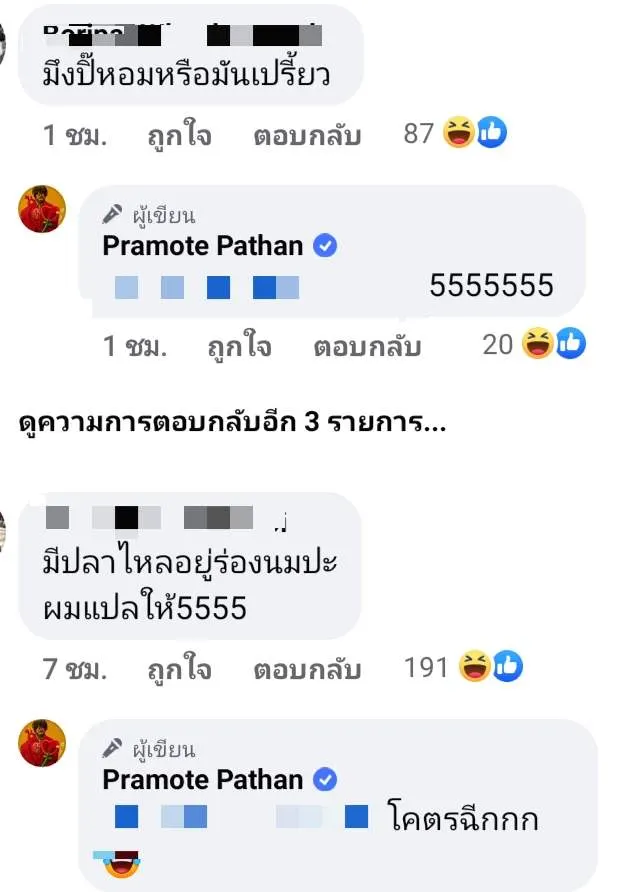Open Pramote Pathan's profile from the โคตรฉีกกก reply
Viewport: 622px width, 892px height.
(x=203, y=779)
